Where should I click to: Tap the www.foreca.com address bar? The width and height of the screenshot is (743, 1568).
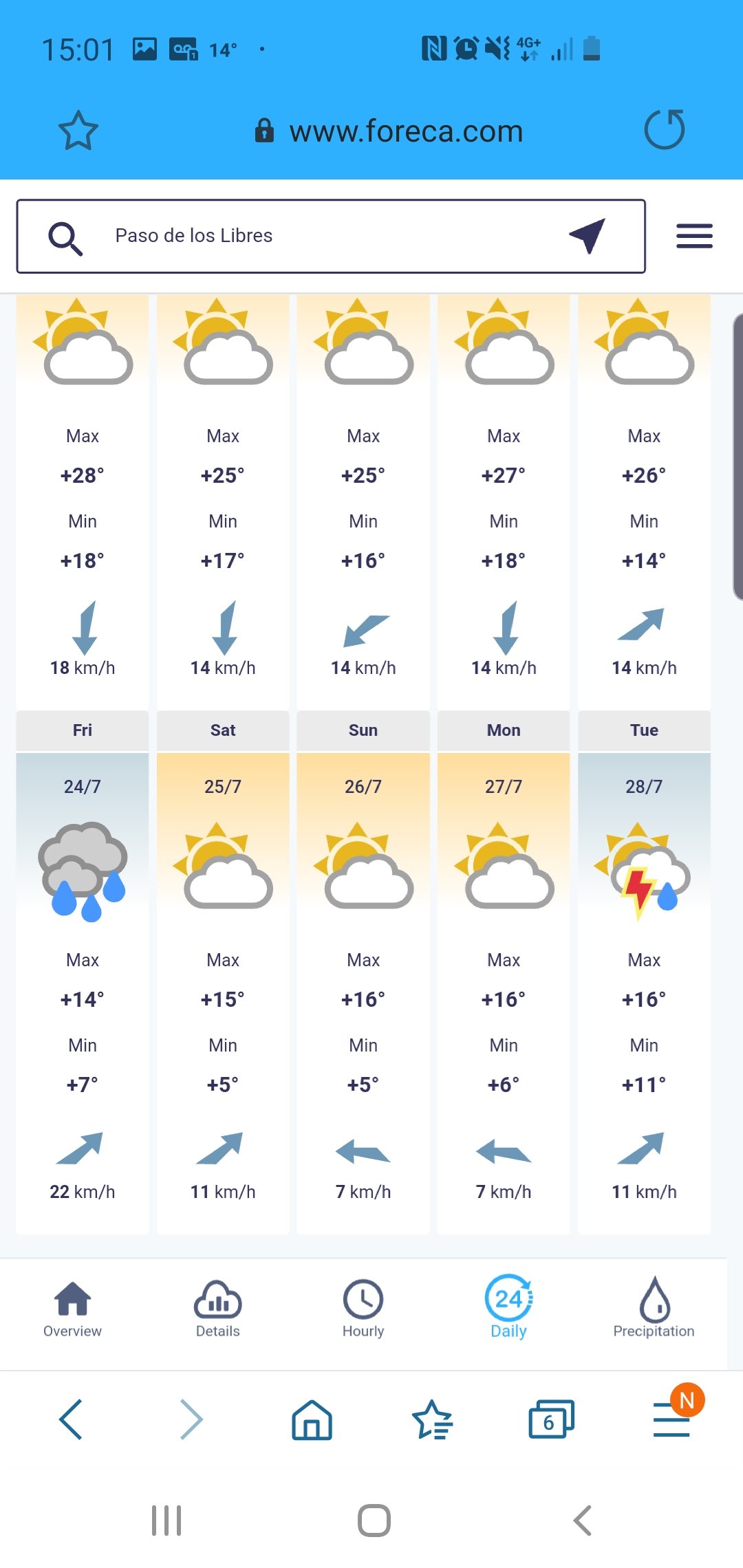pyautogui.click(x=389, y=131)
